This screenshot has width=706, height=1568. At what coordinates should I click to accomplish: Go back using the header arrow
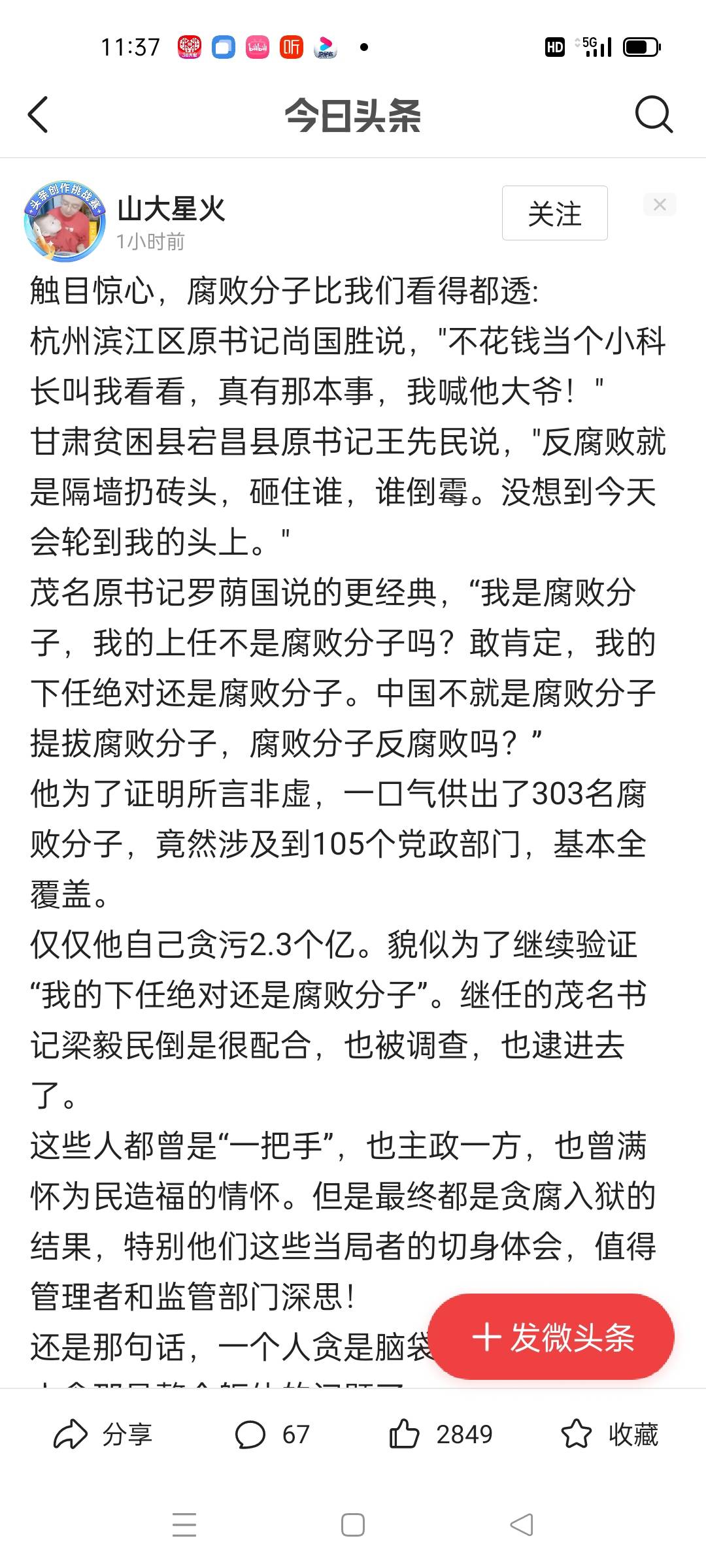pos(38,115)
